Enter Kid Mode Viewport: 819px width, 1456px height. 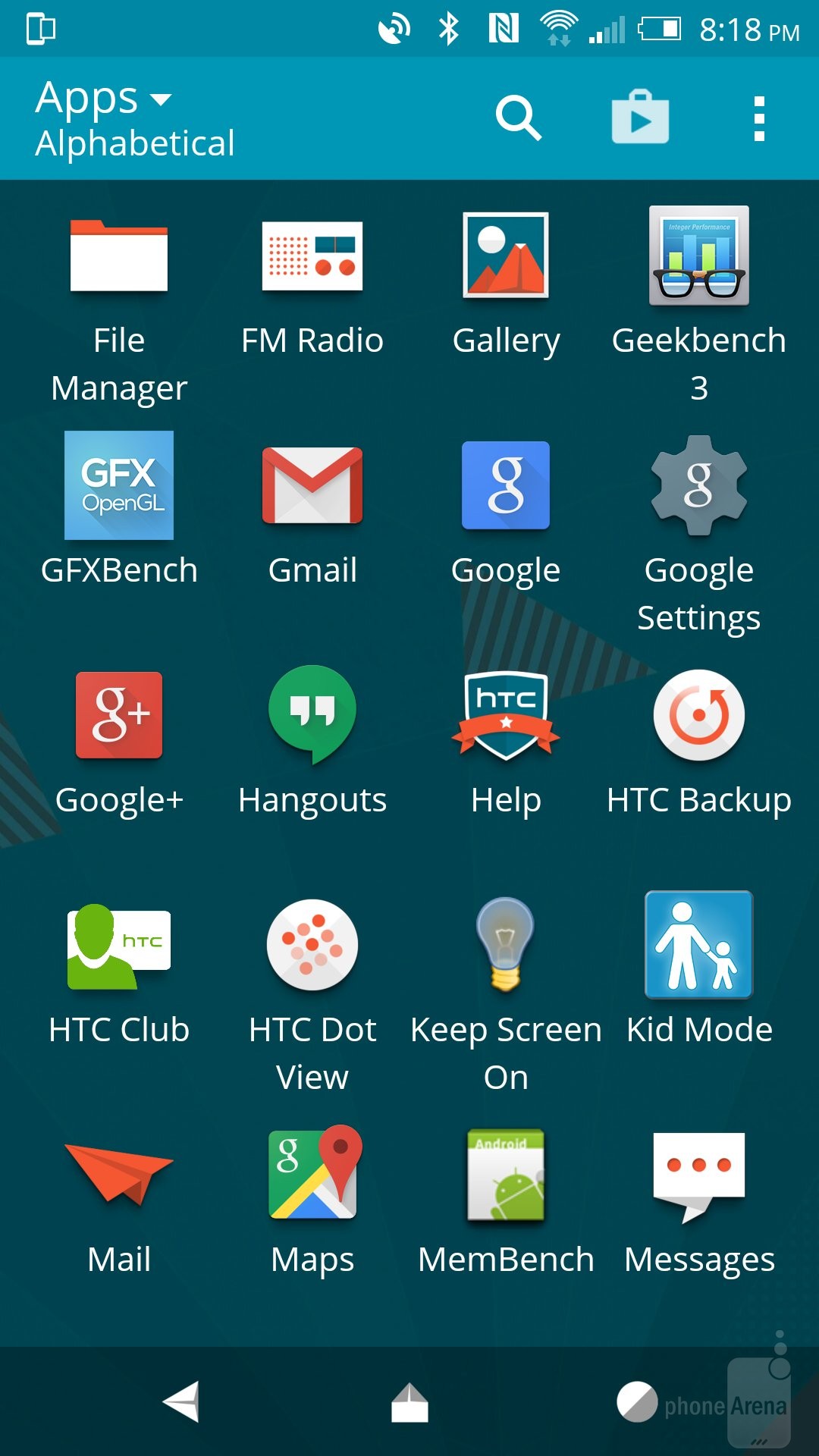coord(699,945)
